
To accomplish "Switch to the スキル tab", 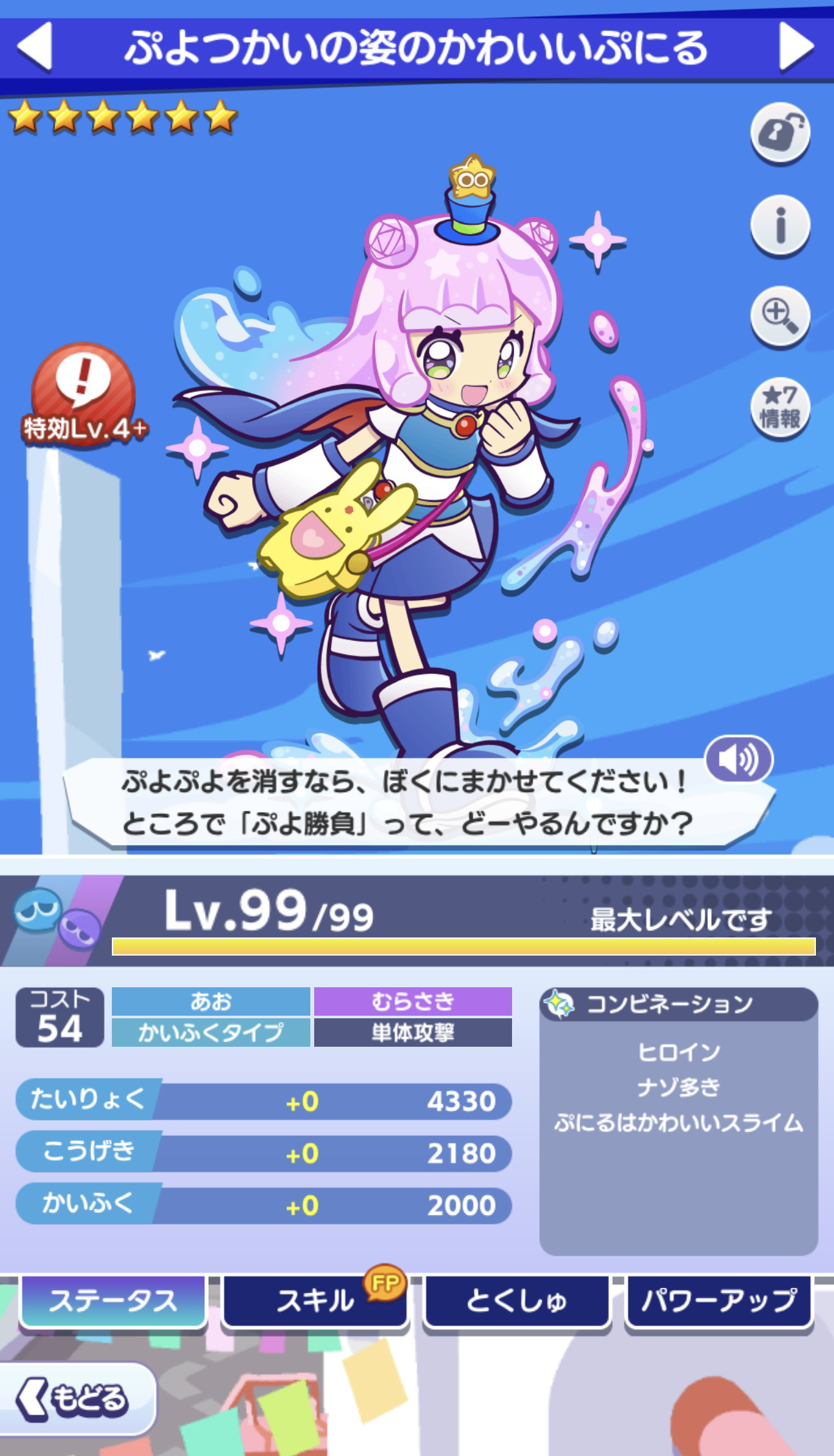I will coord(315,1301).
